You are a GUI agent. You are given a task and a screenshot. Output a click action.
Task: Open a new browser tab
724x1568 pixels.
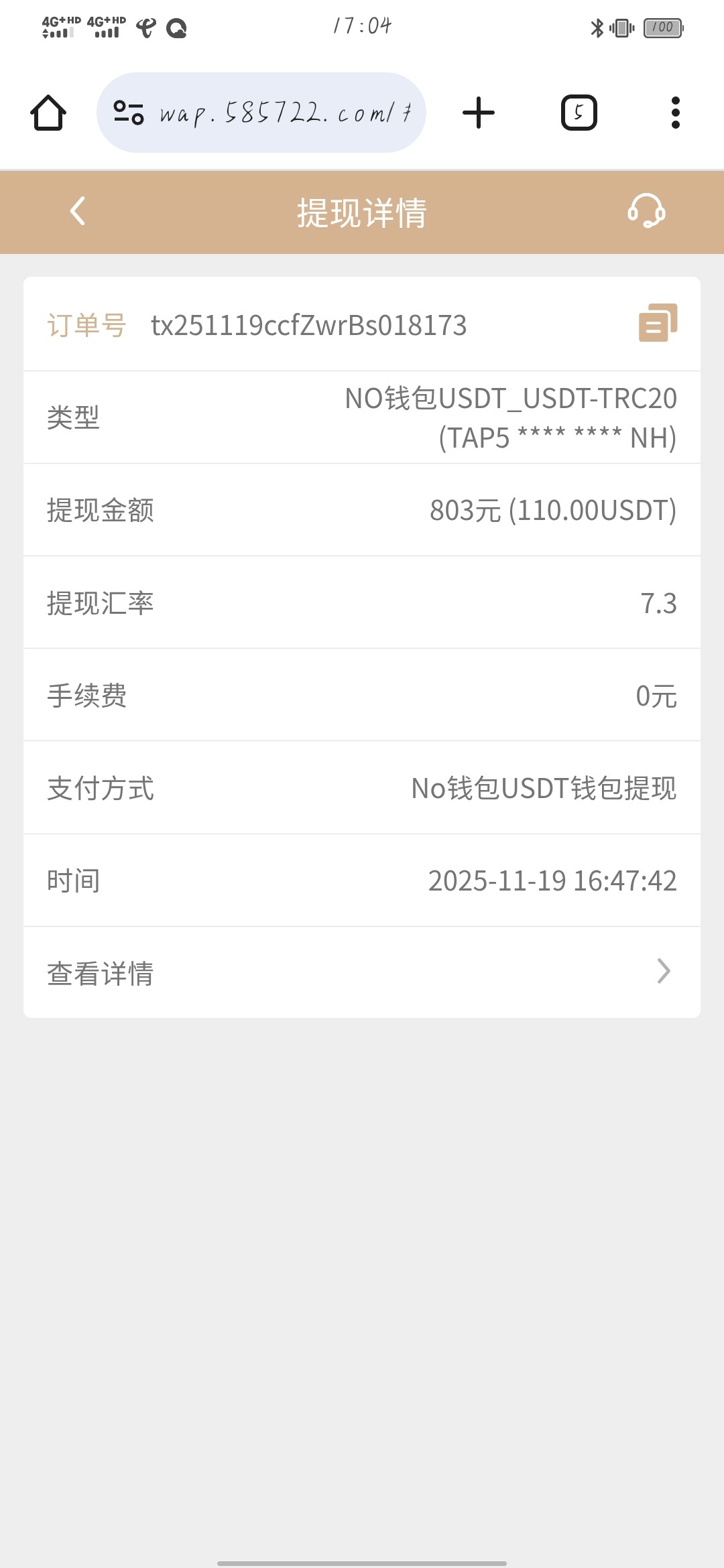pyautogui.click(x=479, y=113)
